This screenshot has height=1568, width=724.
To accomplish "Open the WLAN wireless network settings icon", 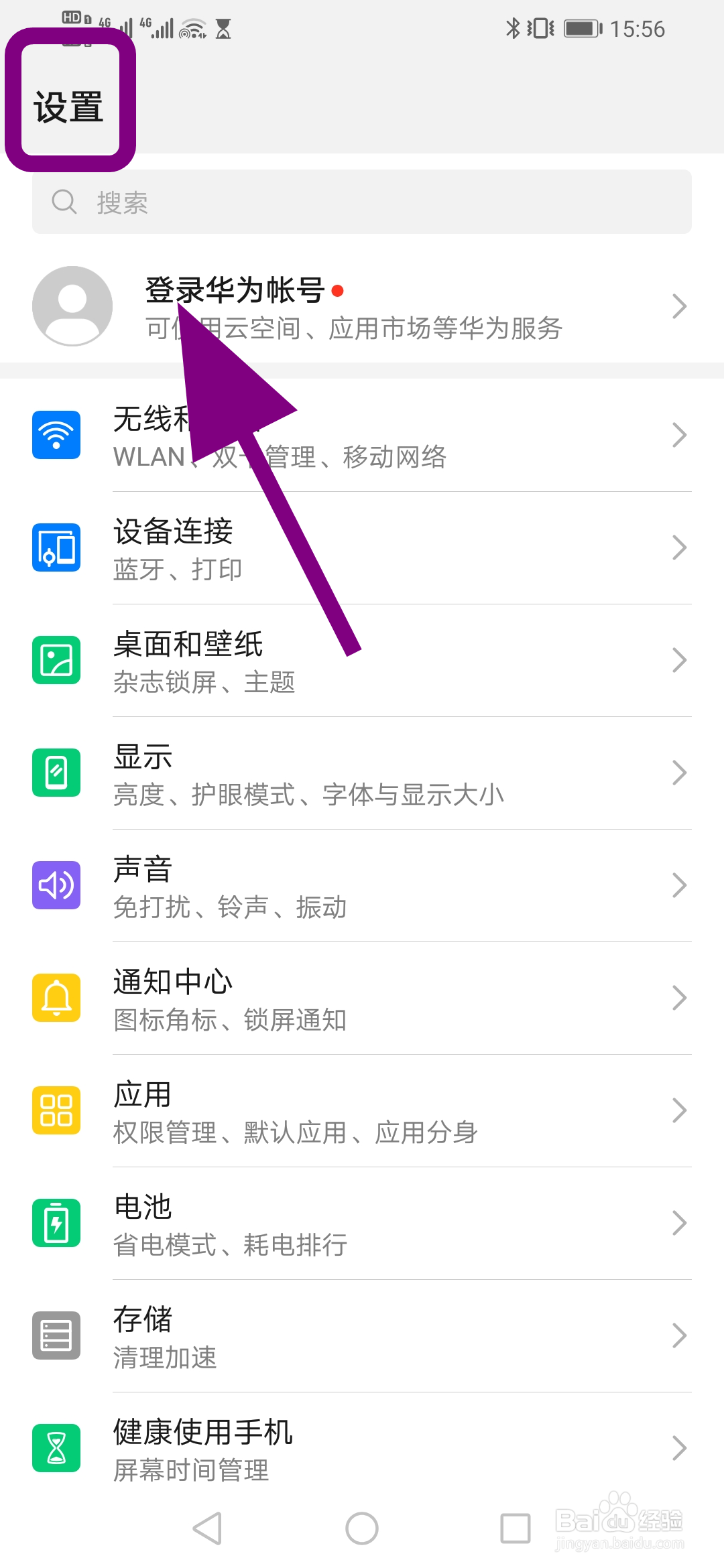I will click(x=56, y=434).
